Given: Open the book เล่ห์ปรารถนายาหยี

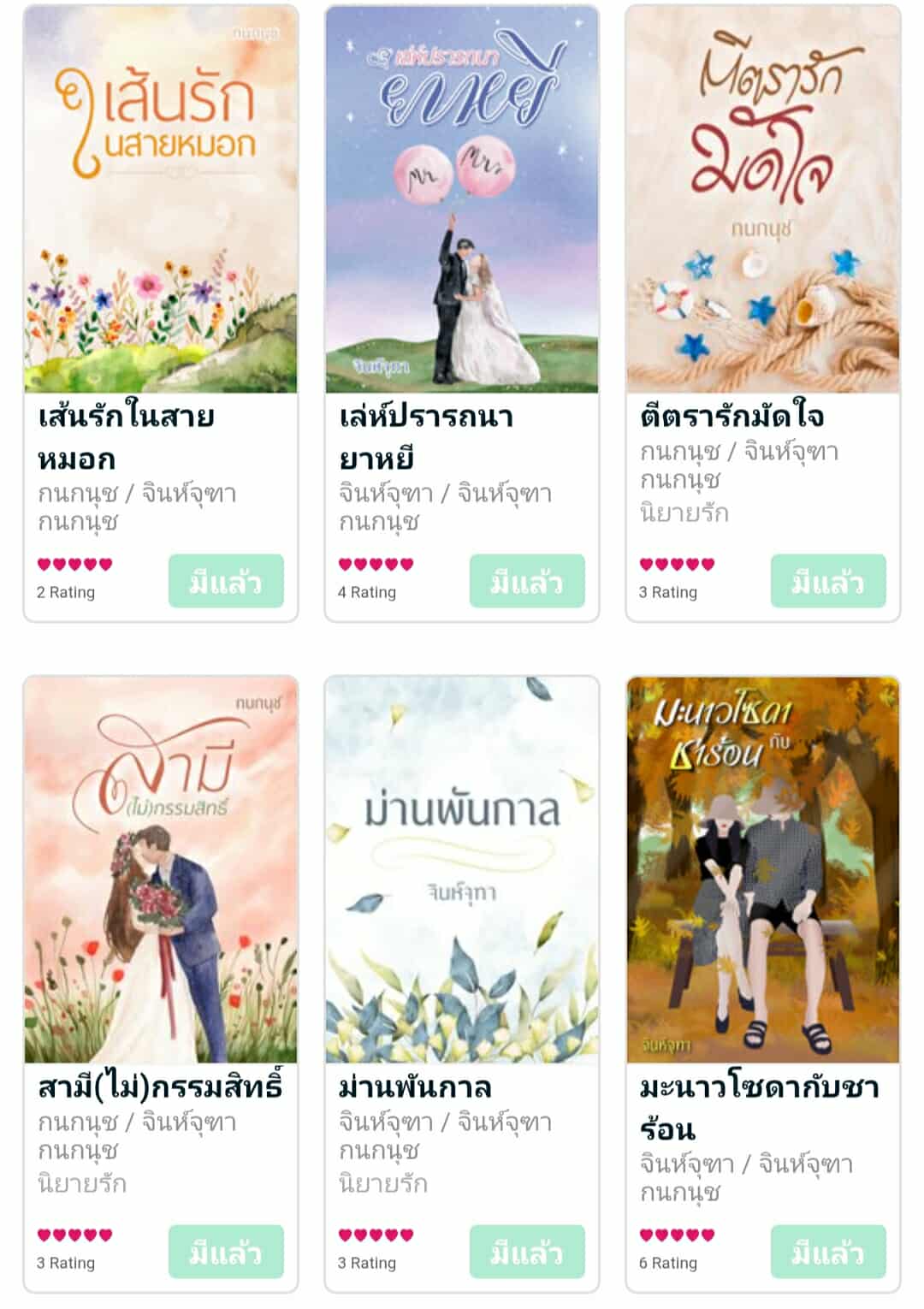Looking at the screenshot, I should coord(462,201).
